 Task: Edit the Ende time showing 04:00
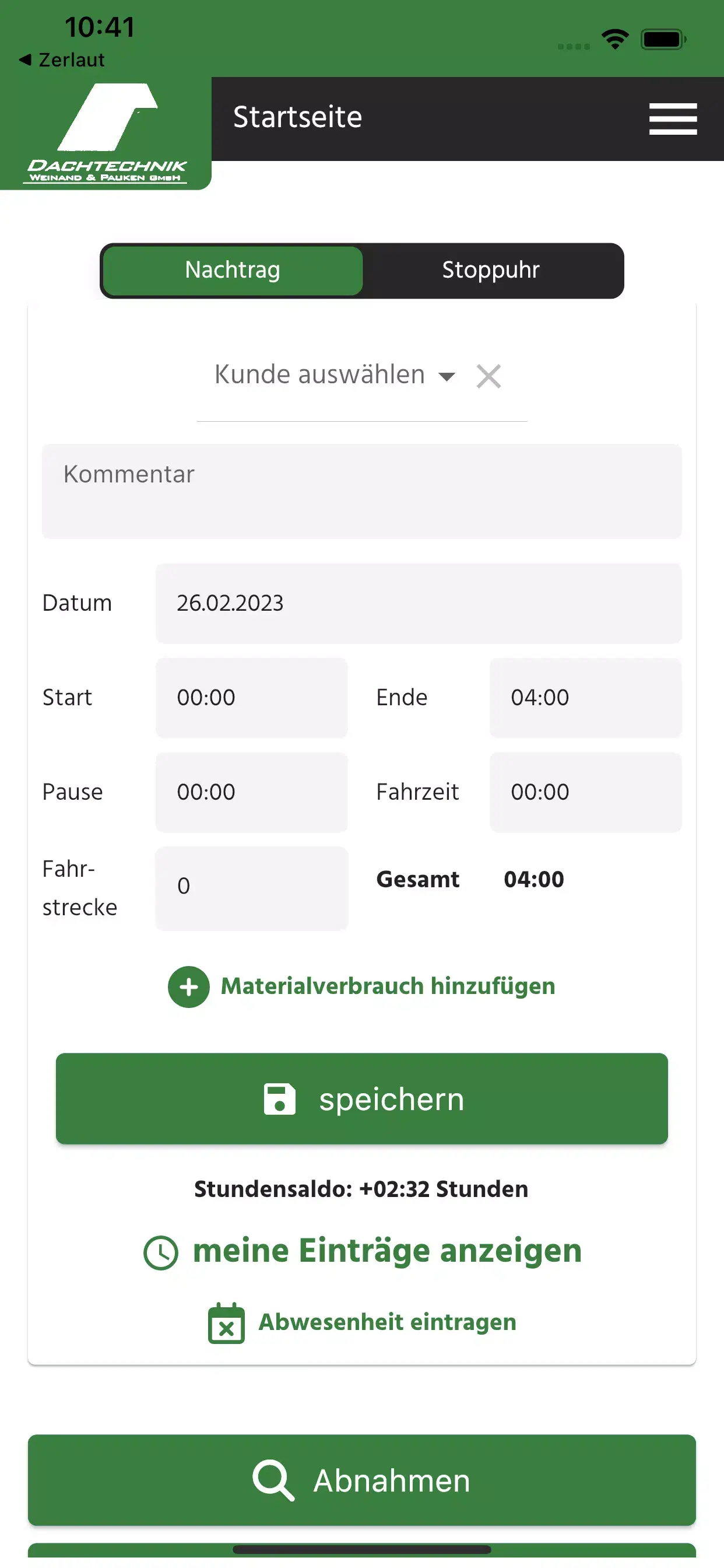(x=585, y=698)
